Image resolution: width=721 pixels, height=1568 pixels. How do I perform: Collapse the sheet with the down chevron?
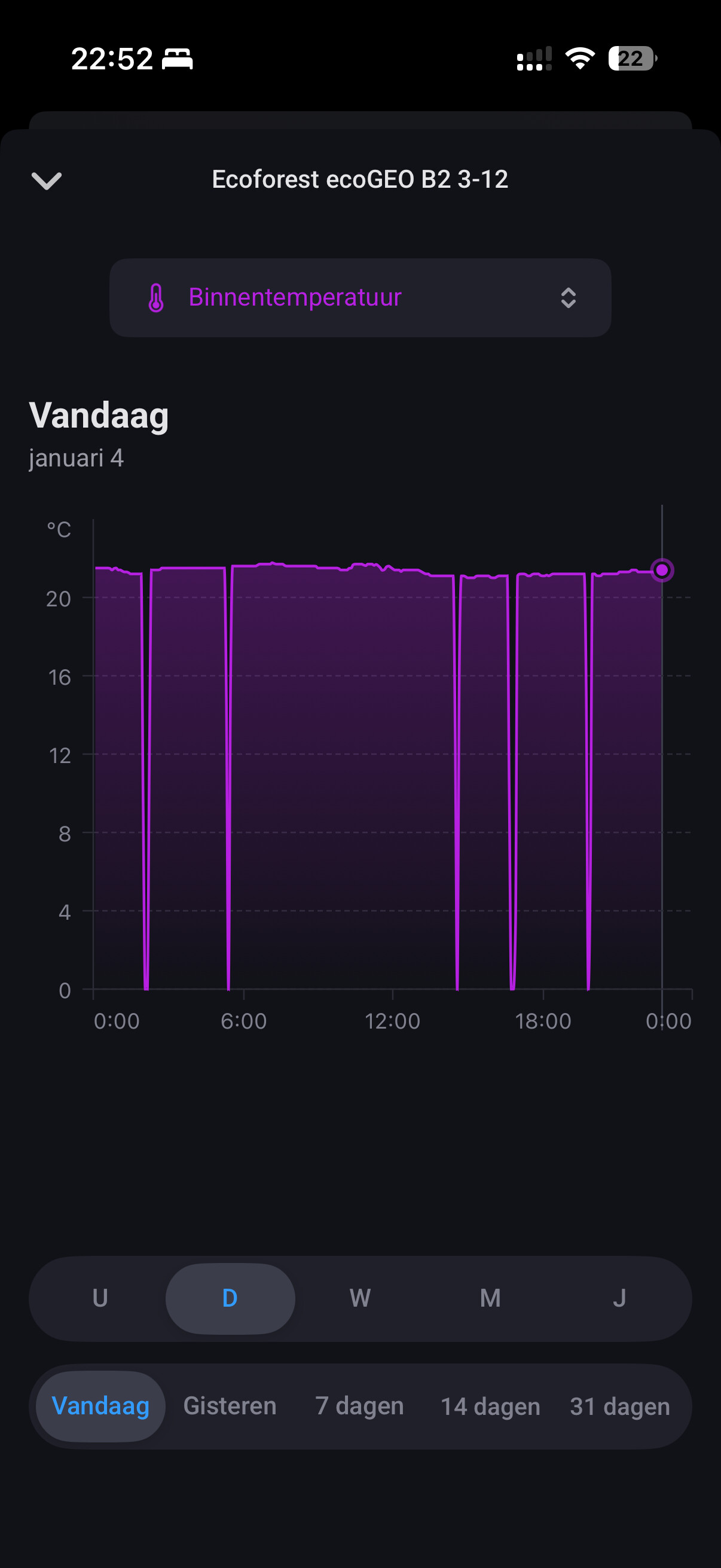point(46,180)
